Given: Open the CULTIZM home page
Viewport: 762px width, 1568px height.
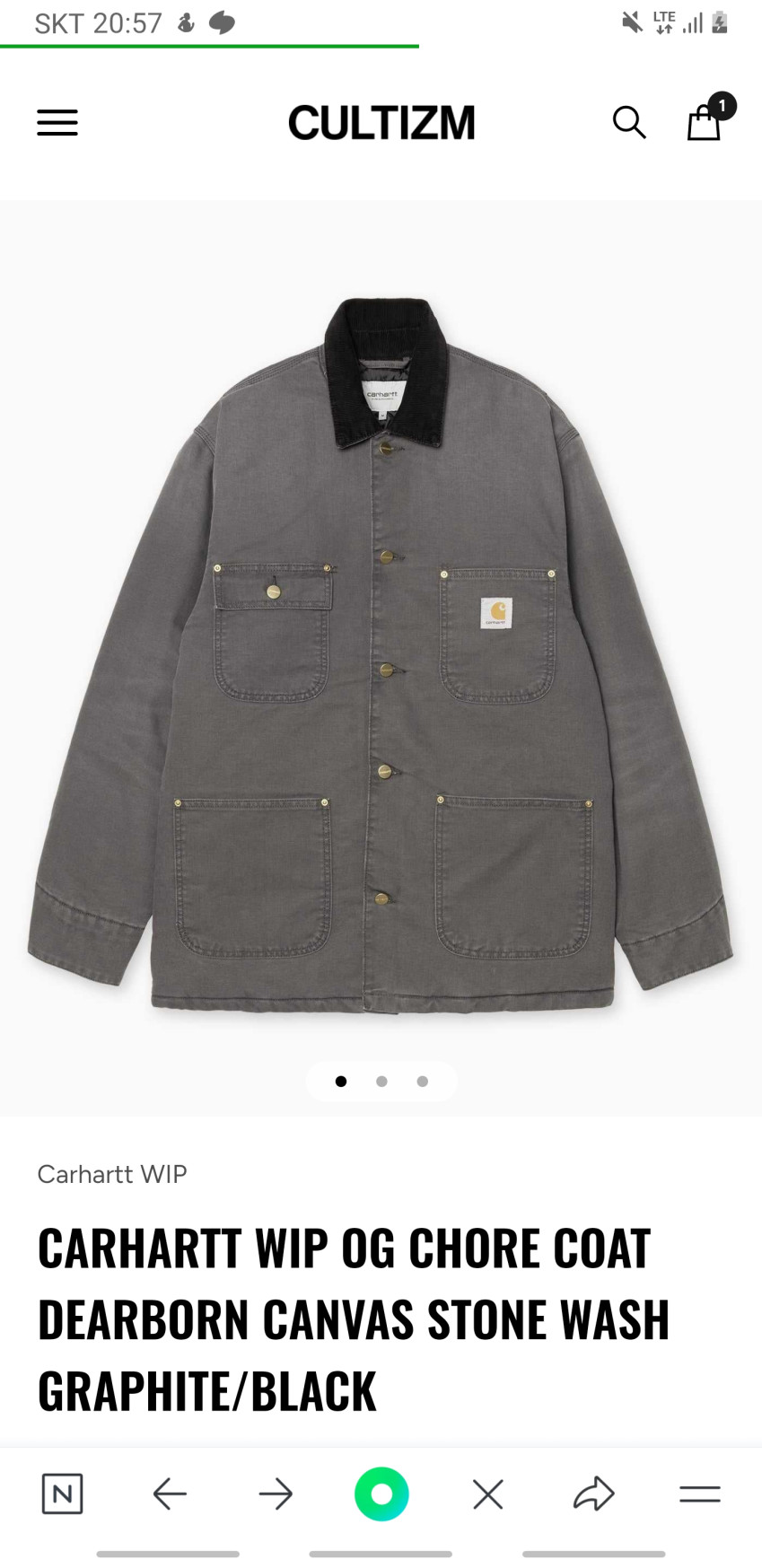Looking at the screenshot, I should click(x=381, y=122).
